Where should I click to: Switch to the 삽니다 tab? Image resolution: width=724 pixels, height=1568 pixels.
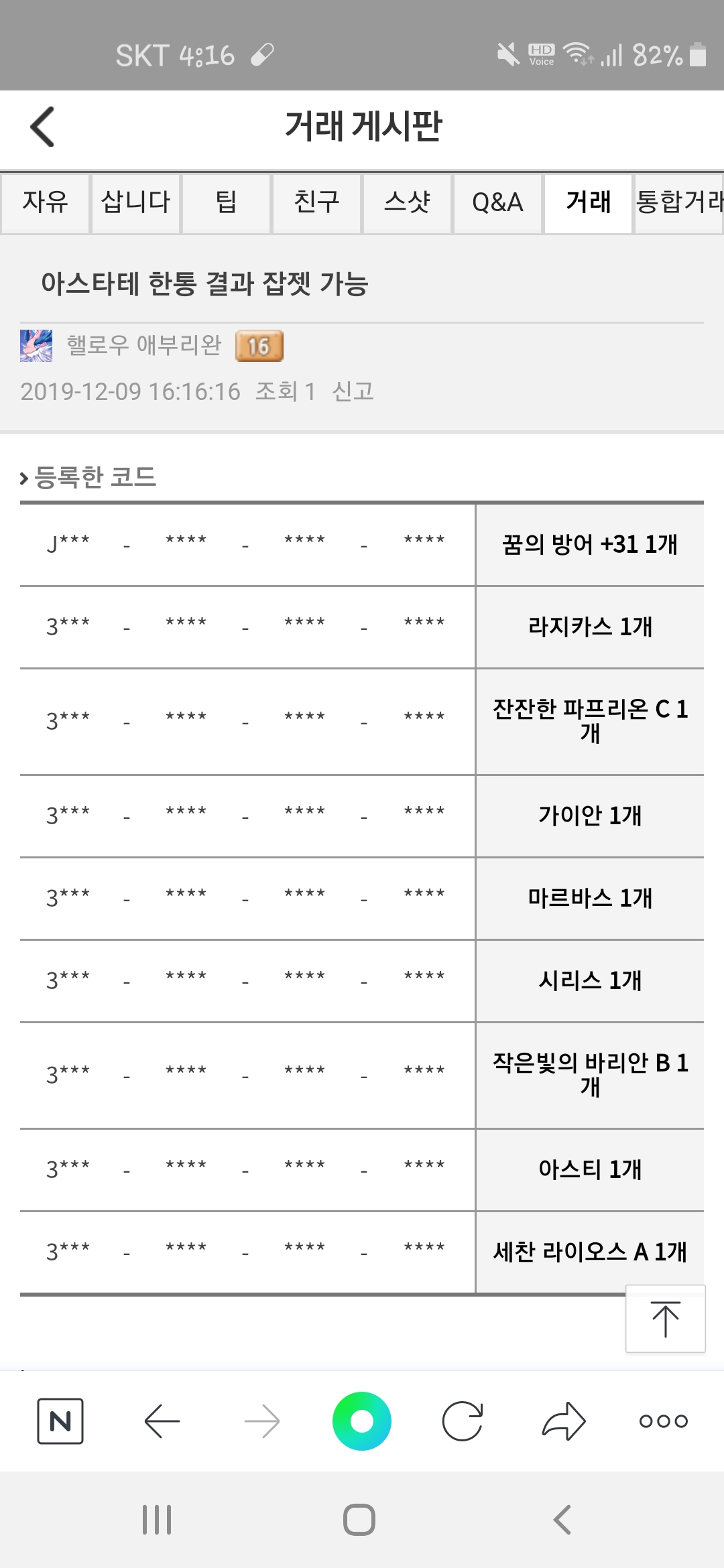pyautogui.click(x=135, y=202)
